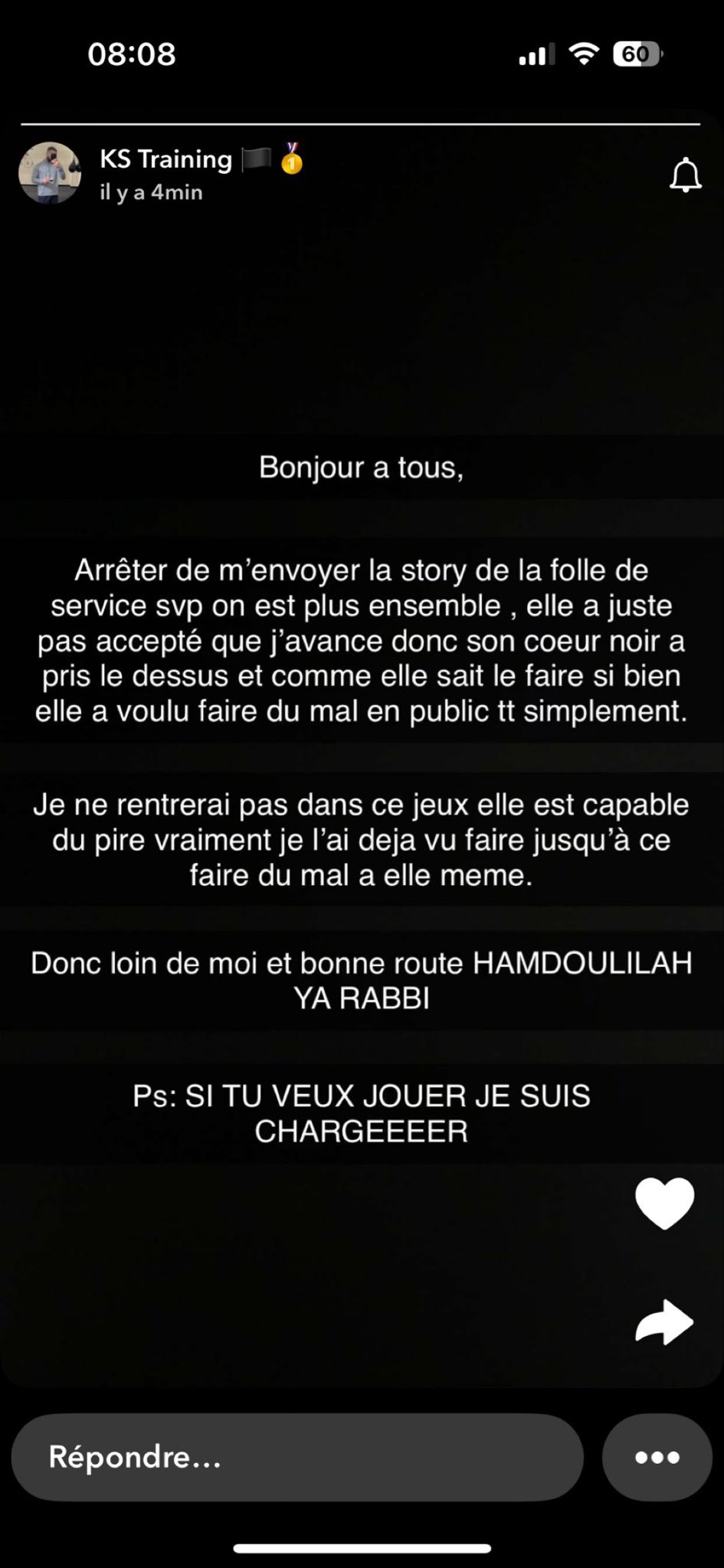The image size is (724, 1568).
Task: Tap the notification bell for KS Training
Action: point(685,175)
